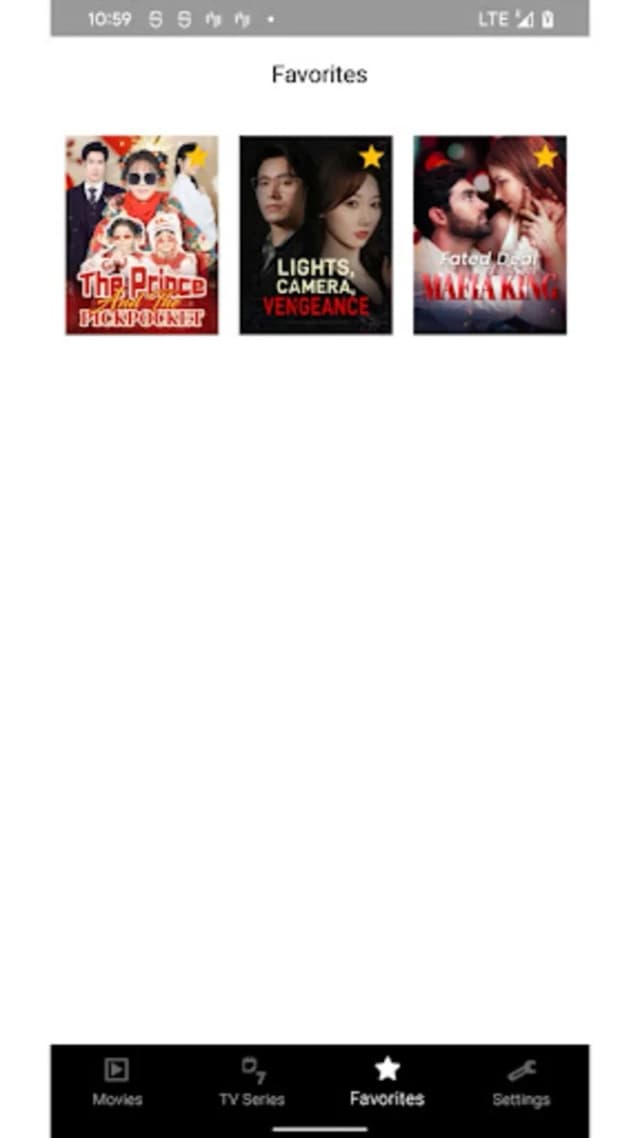Viewport: 640px width, 1138px height.
Task: Select the Favorites tab
Action: [x=387, y=1082]
